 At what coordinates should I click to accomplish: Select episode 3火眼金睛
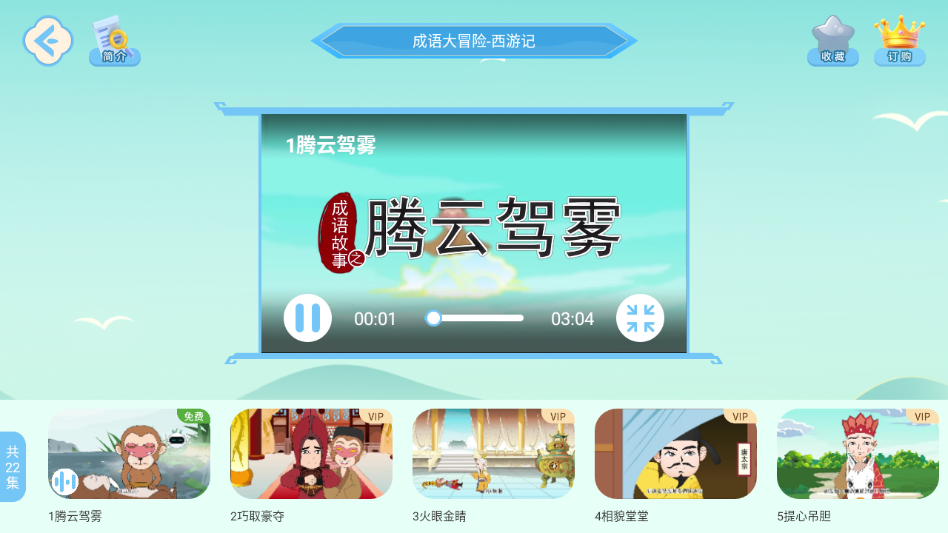coord(493,454)
